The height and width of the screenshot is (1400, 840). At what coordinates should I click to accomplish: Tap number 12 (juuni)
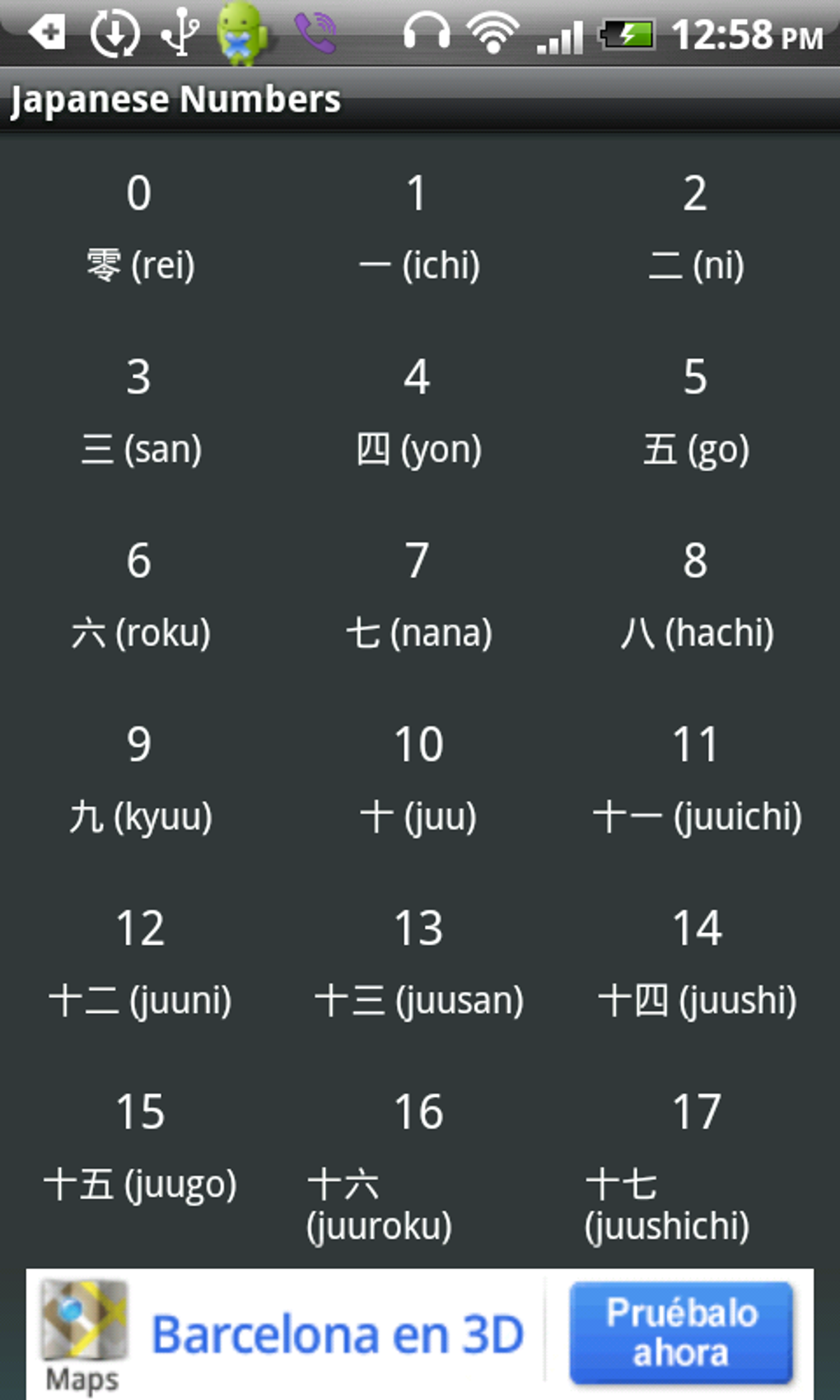(x=140, y=963)
